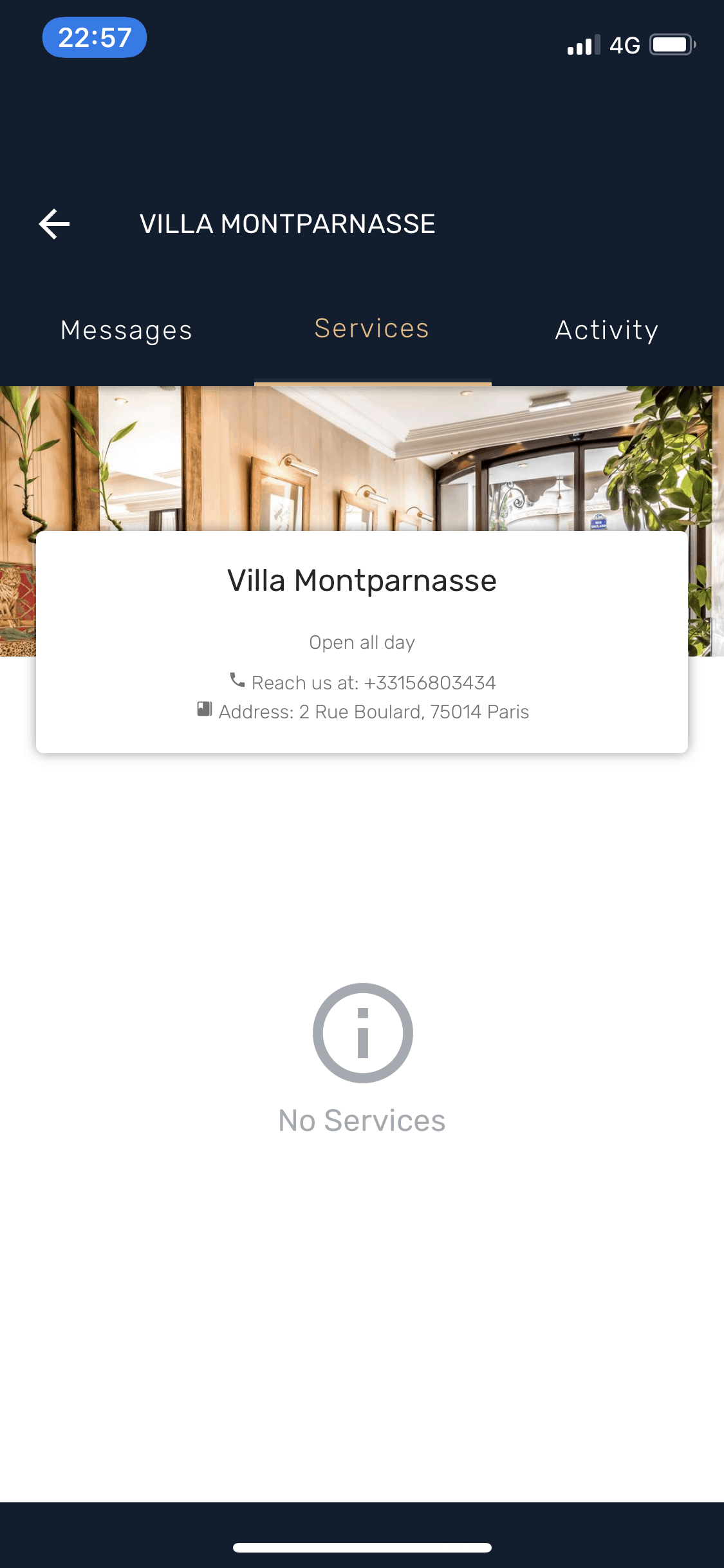Open the Activity tab
This screenshot has height=1568, width=724.
(607, 330)
